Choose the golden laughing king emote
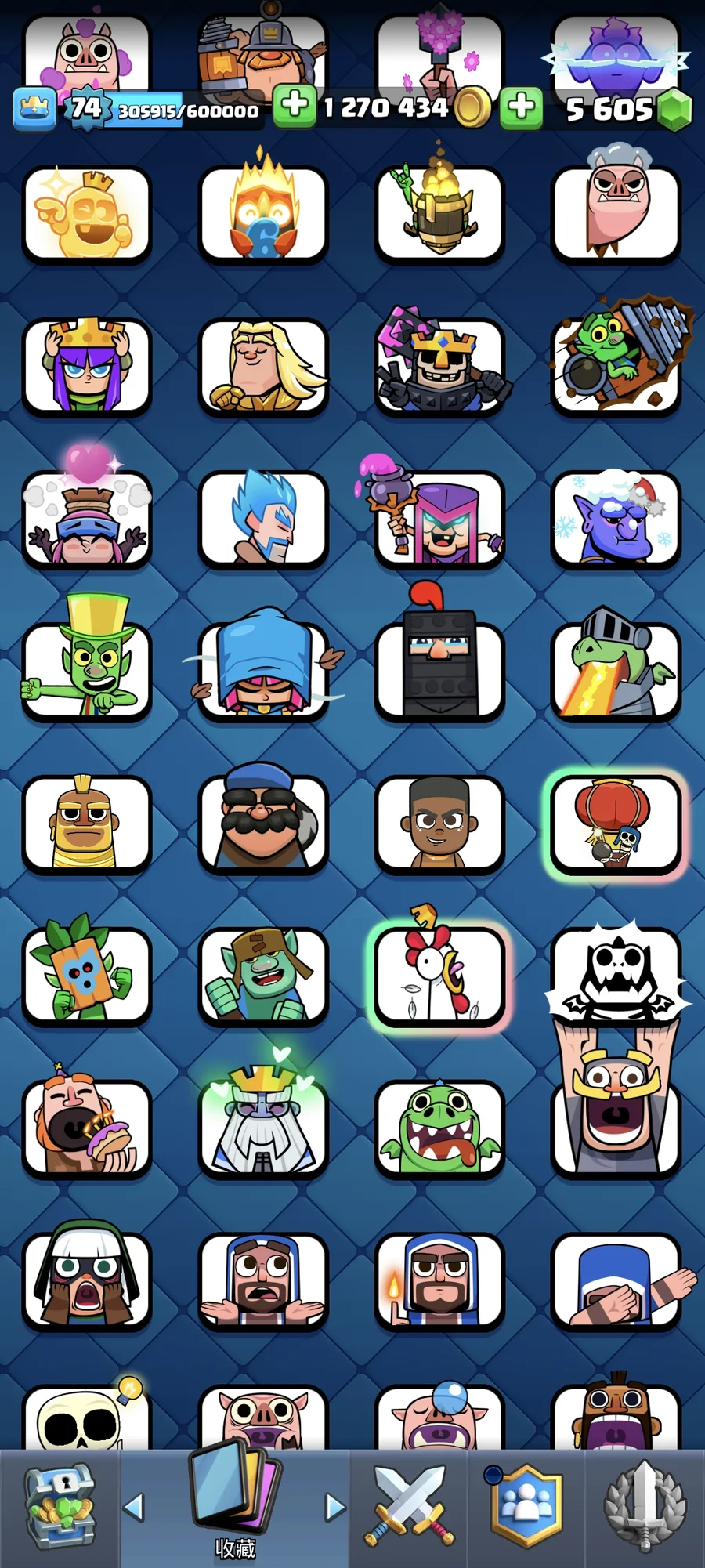 tap(86, 214)
